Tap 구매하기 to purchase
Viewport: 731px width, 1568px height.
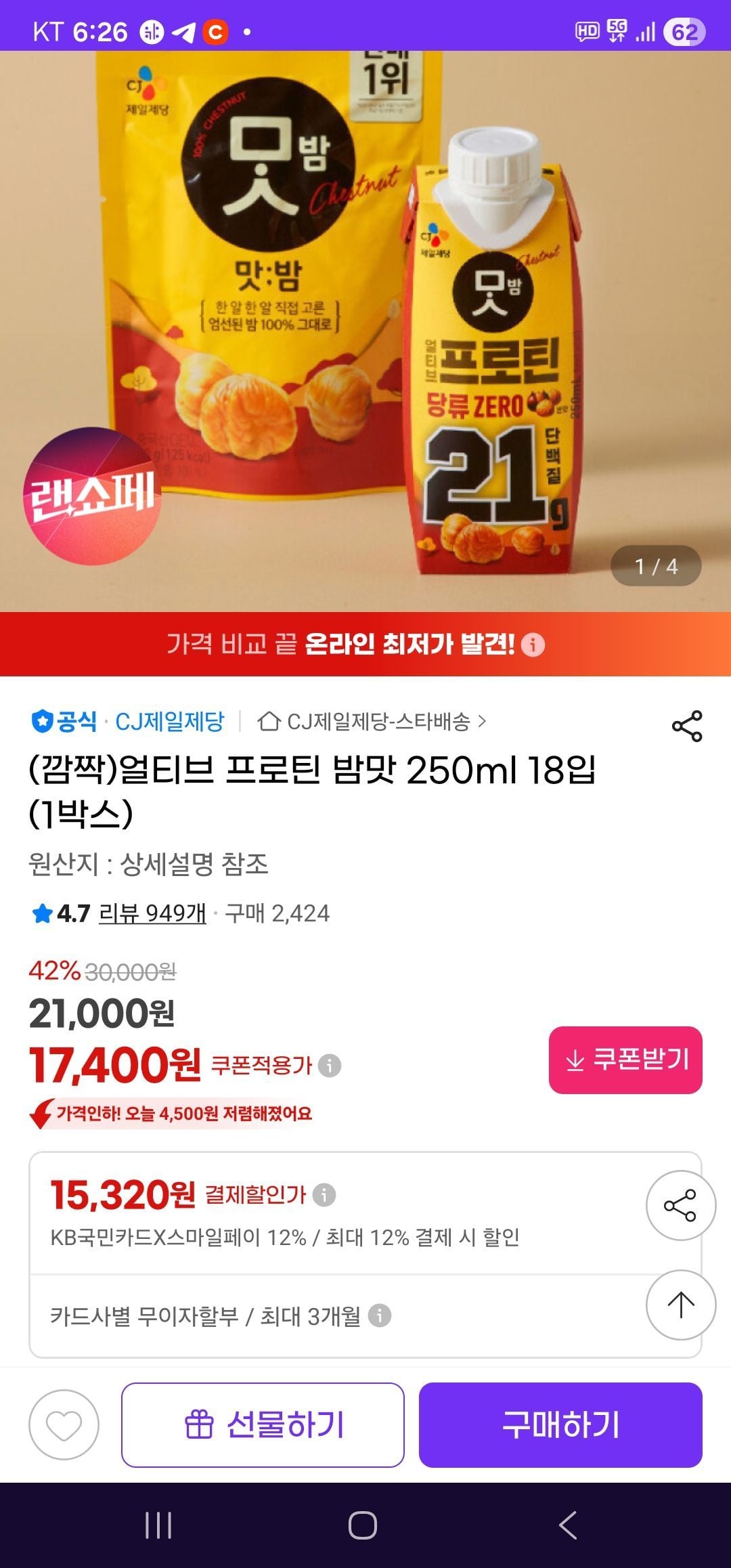coord(560,1424)
